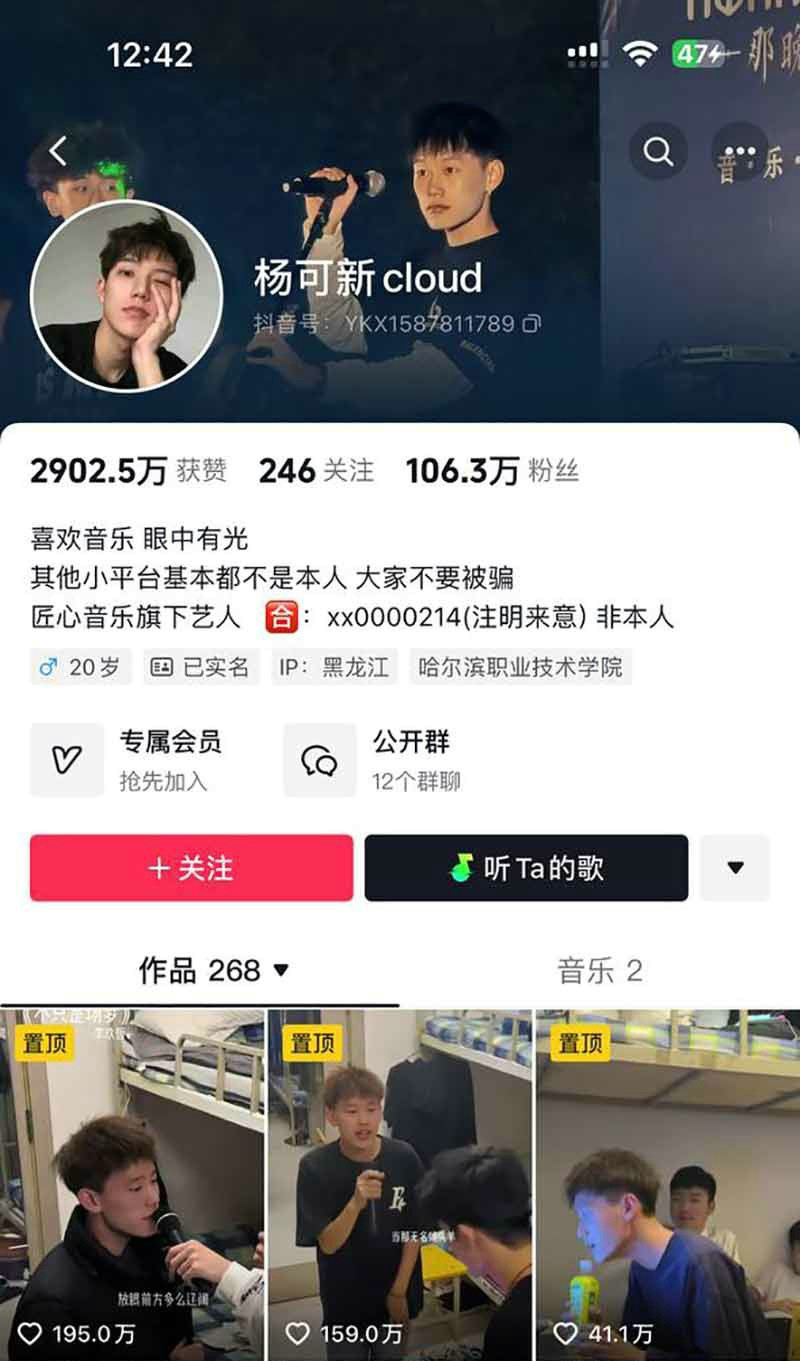Play the pinned video with 41.1万 likes
The image size is (800, 1361).
668,1185
